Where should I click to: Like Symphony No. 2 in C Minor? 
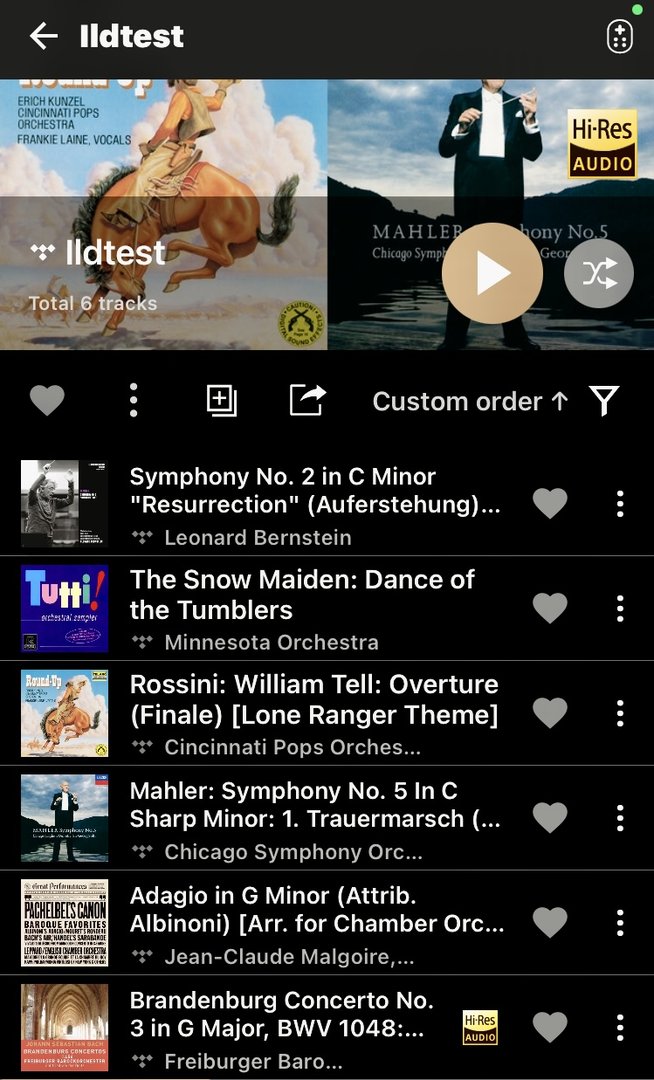(x=550, y=503)
